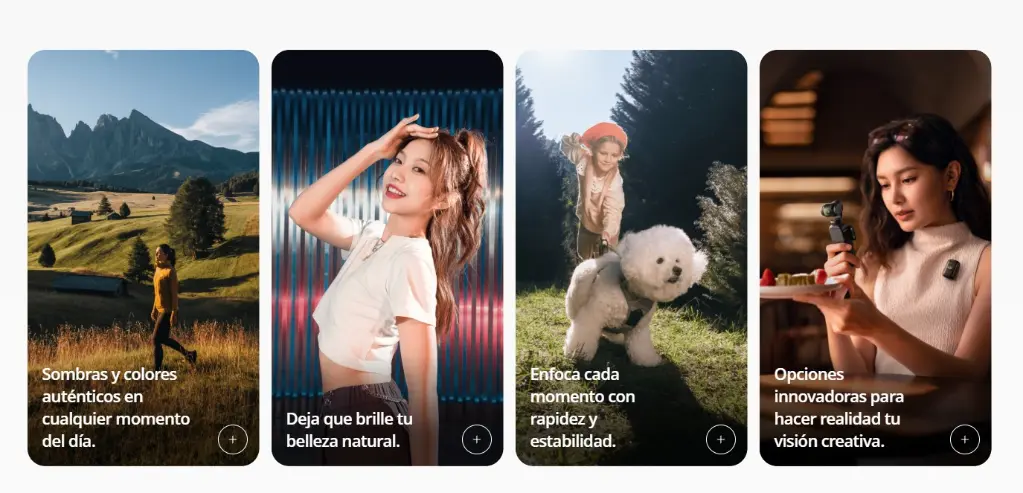Tap the plus icon on "Deja que brille" card
1023x493 pixels.
(477, 439)
